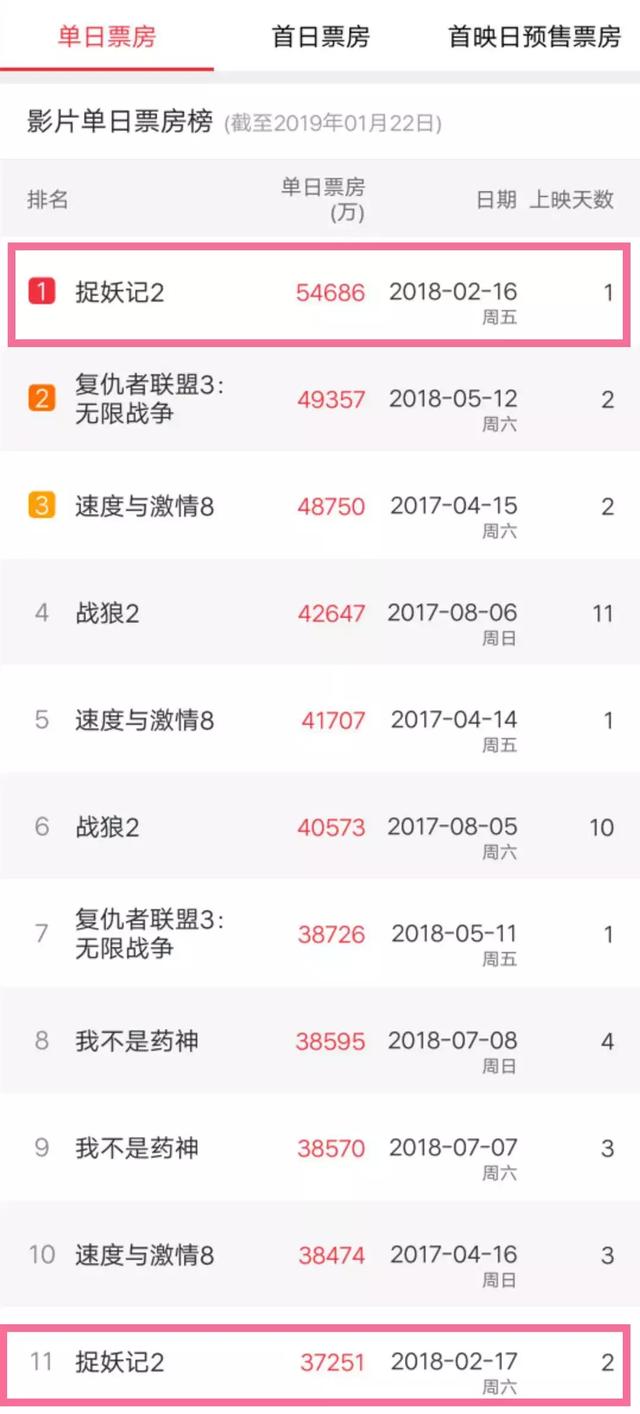Screen dimensions: 640x1414
Task: Open 速度与激情8 row dated 2017-04-15
Action: click(320, 506)
